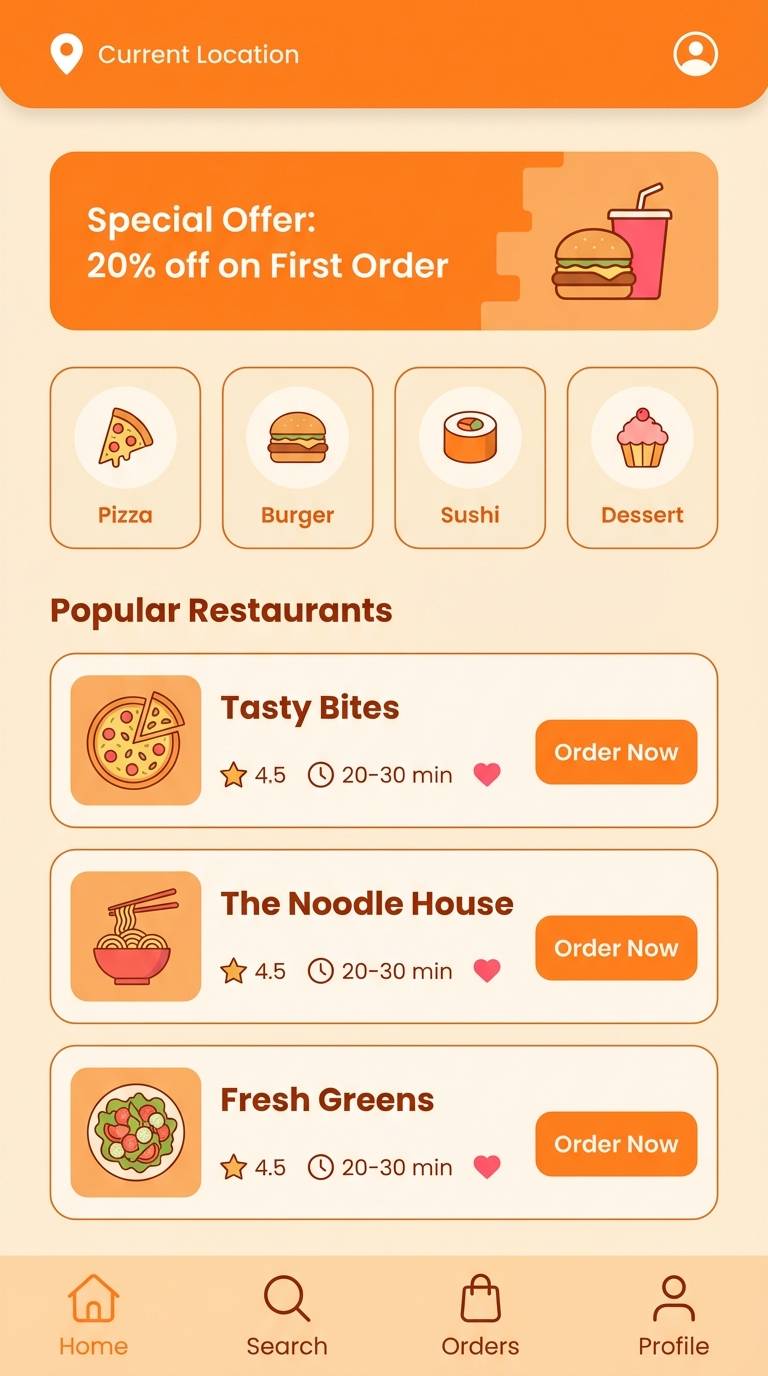The image size is (768, 1376).
Task: Toggle favorite on Fresh Greens
Action: coord(486,1166)
